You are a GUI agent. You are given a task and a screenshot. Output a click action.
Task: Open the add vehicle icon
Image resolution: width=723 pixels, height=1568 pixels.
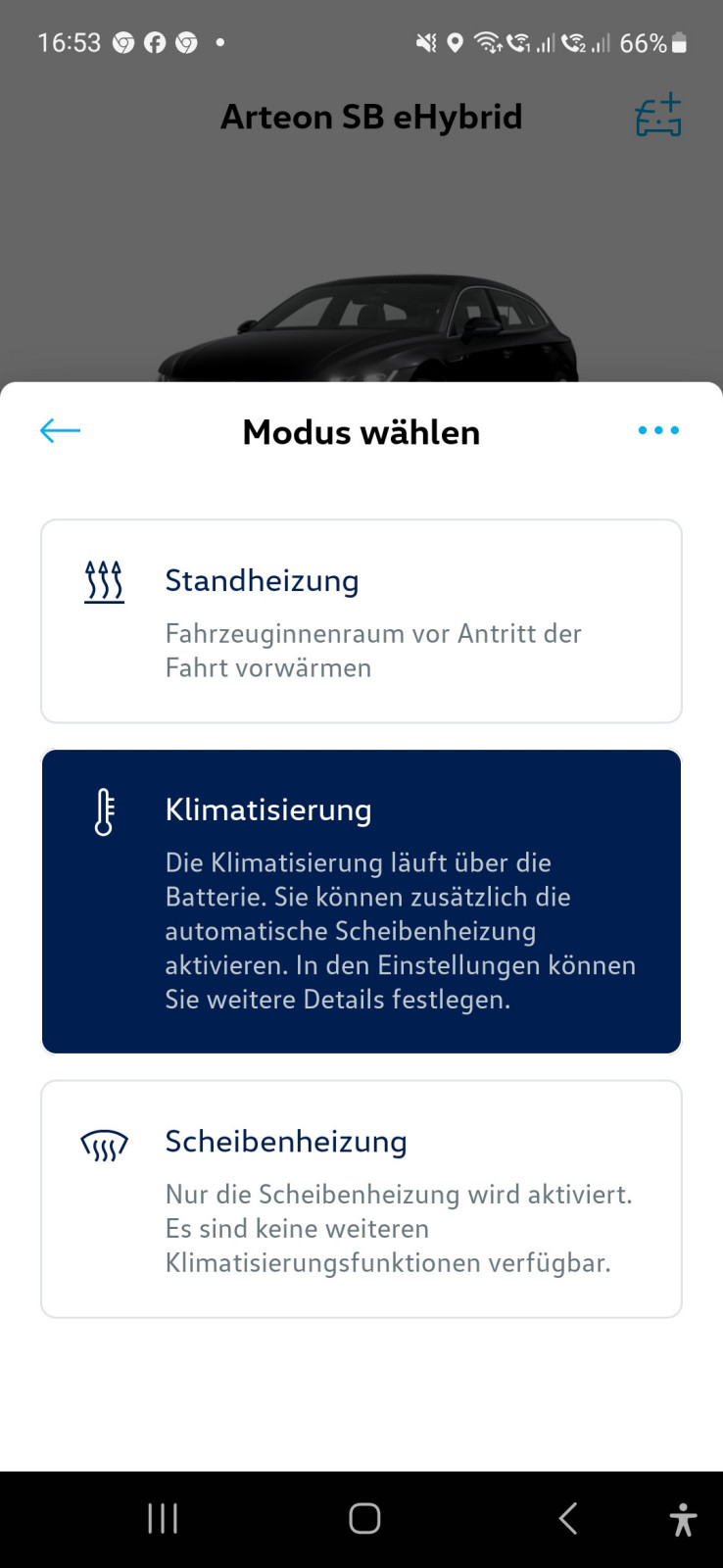coord(657,115)
